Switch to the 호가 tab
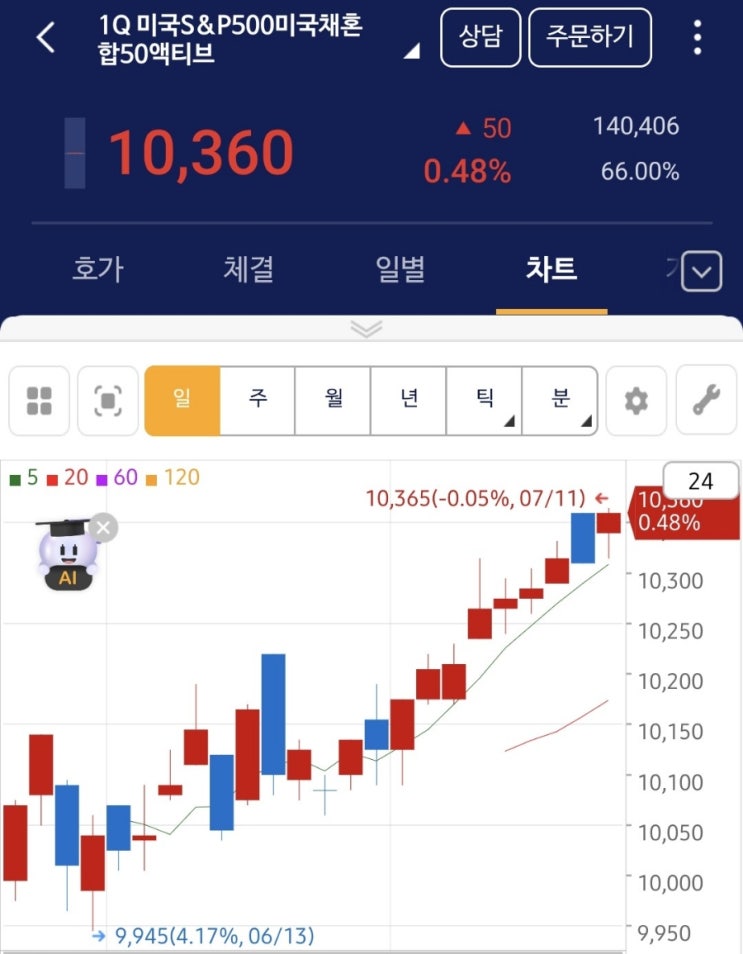 tap(97, 269)
